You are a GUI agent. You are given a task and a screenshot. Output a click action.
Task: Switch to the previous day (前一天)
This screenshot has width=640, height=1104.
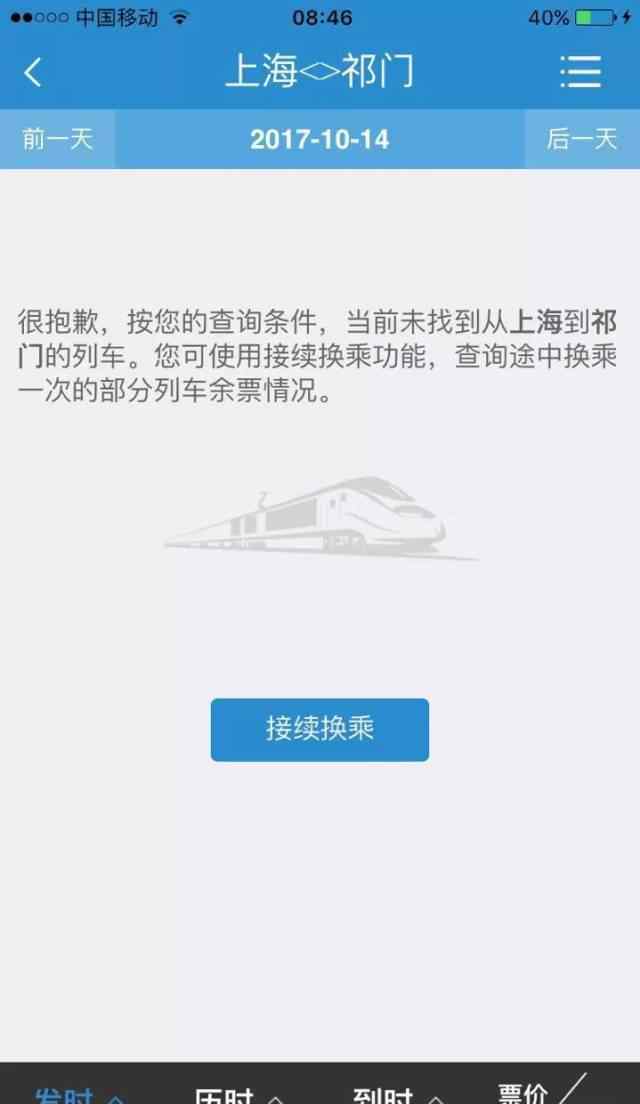tap(57, 139)
